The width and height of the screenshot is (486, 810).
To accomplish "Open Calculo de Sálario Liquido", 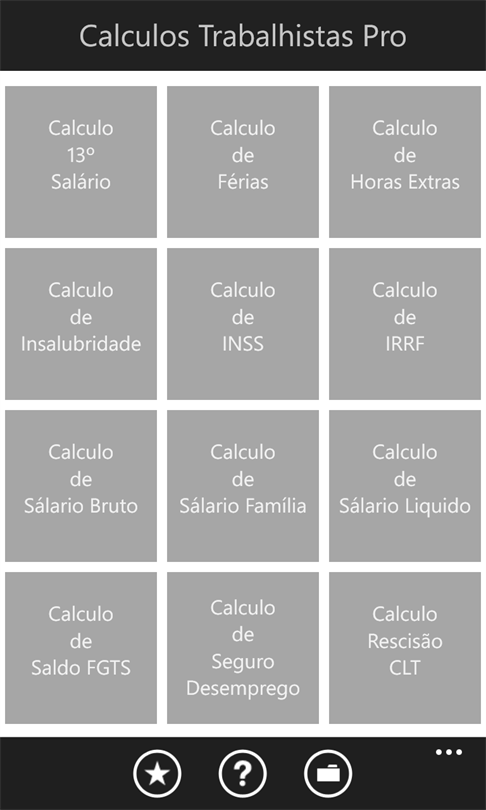I will (x=405, y=486).
